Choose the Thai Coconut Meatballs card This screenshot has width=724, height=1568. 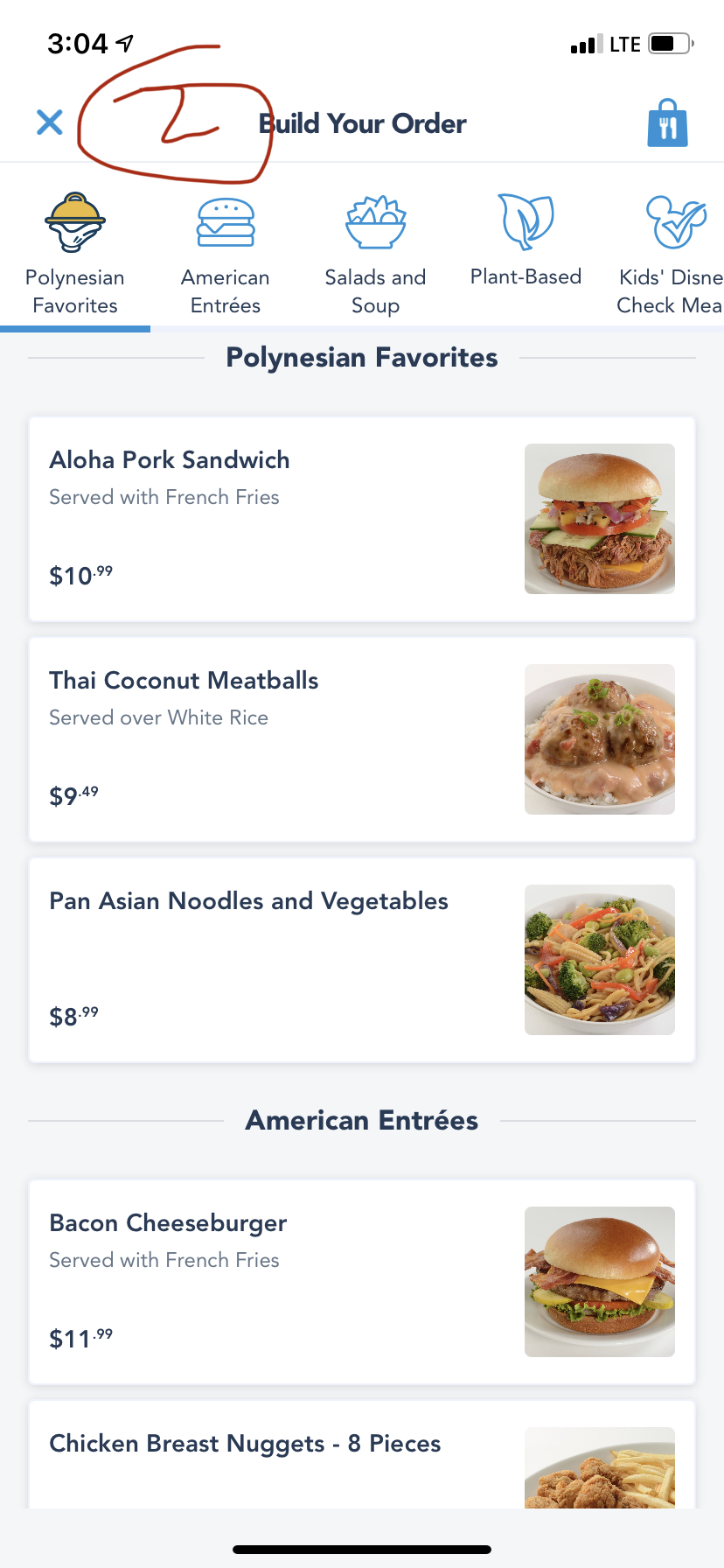(x=362, y=739)
